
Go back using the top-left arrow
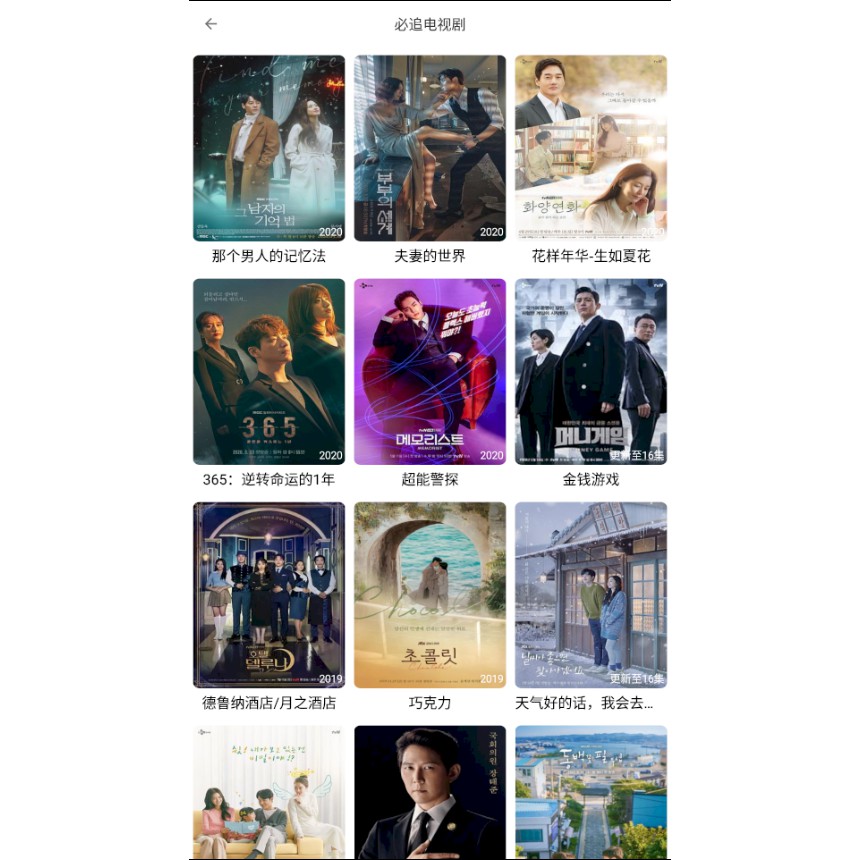(211, 24)
